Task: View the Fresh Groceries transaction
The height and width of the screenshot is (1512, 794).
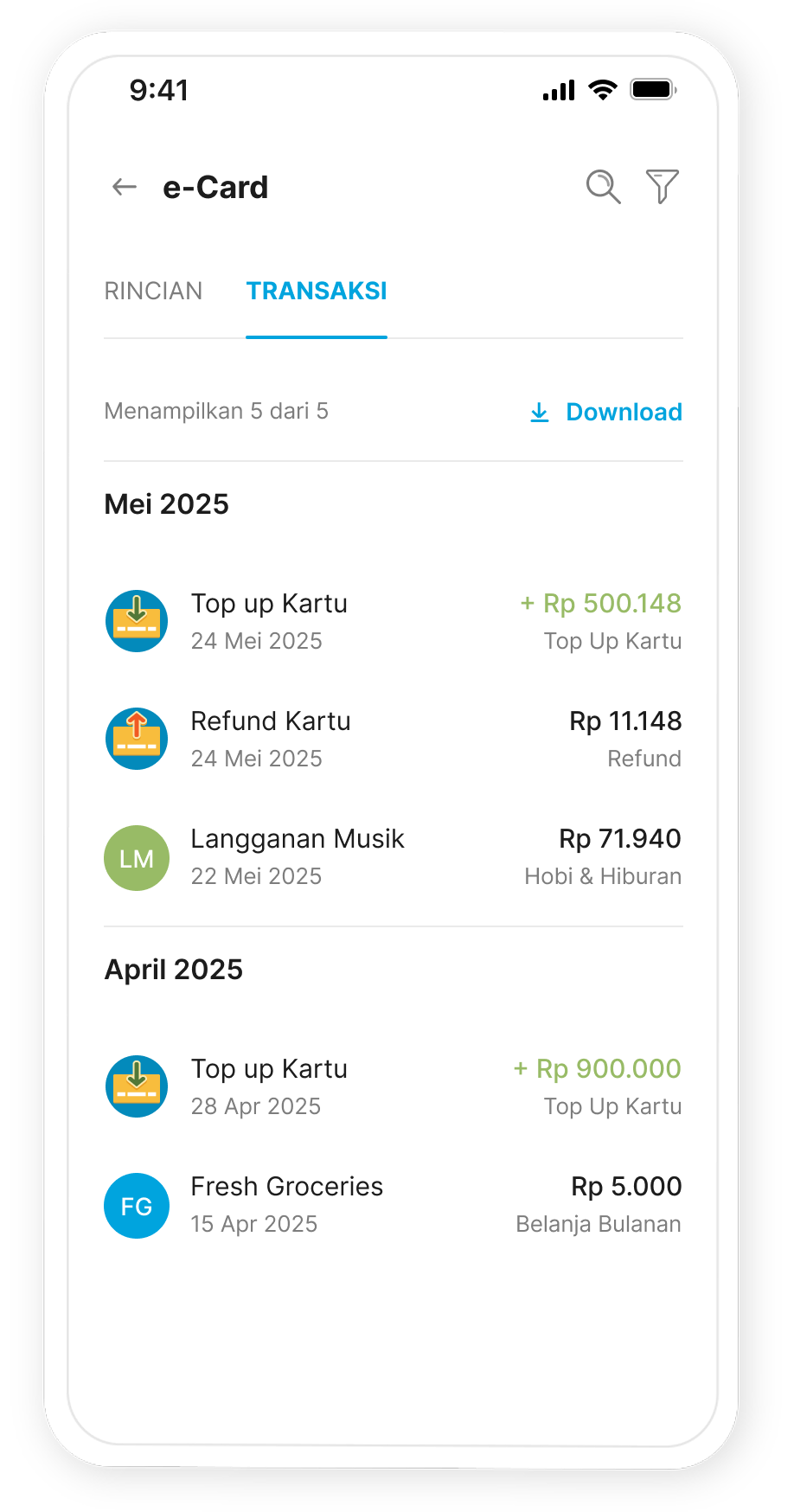Action: pyautogui.click(x=393, y=1205)
